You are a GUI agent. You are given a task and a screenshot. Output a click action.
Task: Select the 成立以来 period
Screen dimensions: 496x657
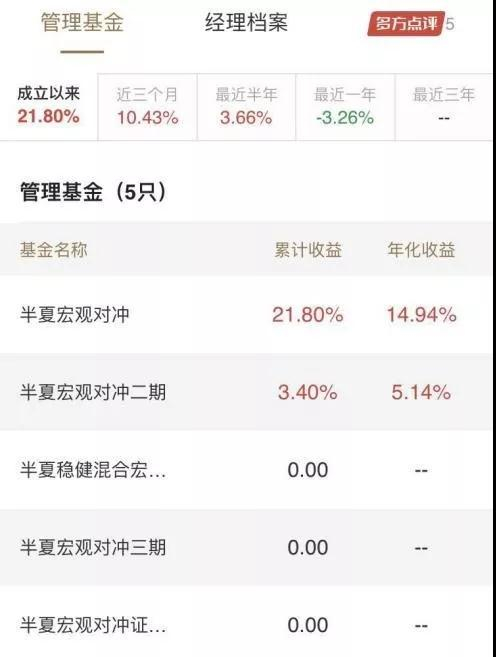click(49, 106)
